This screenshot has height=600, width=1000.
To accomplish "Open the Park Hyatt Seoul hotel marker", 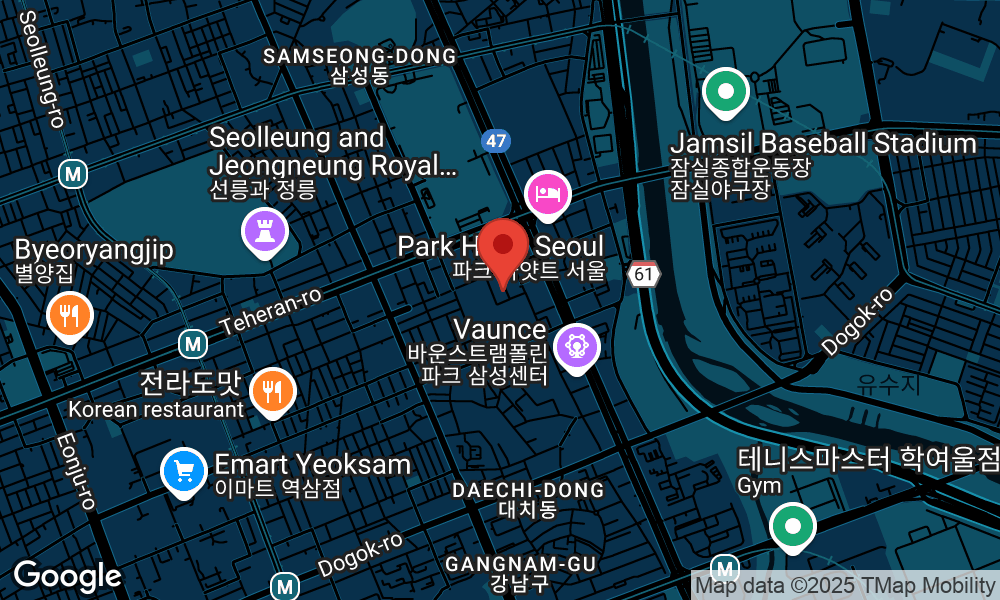I will [x=547, y=194].
